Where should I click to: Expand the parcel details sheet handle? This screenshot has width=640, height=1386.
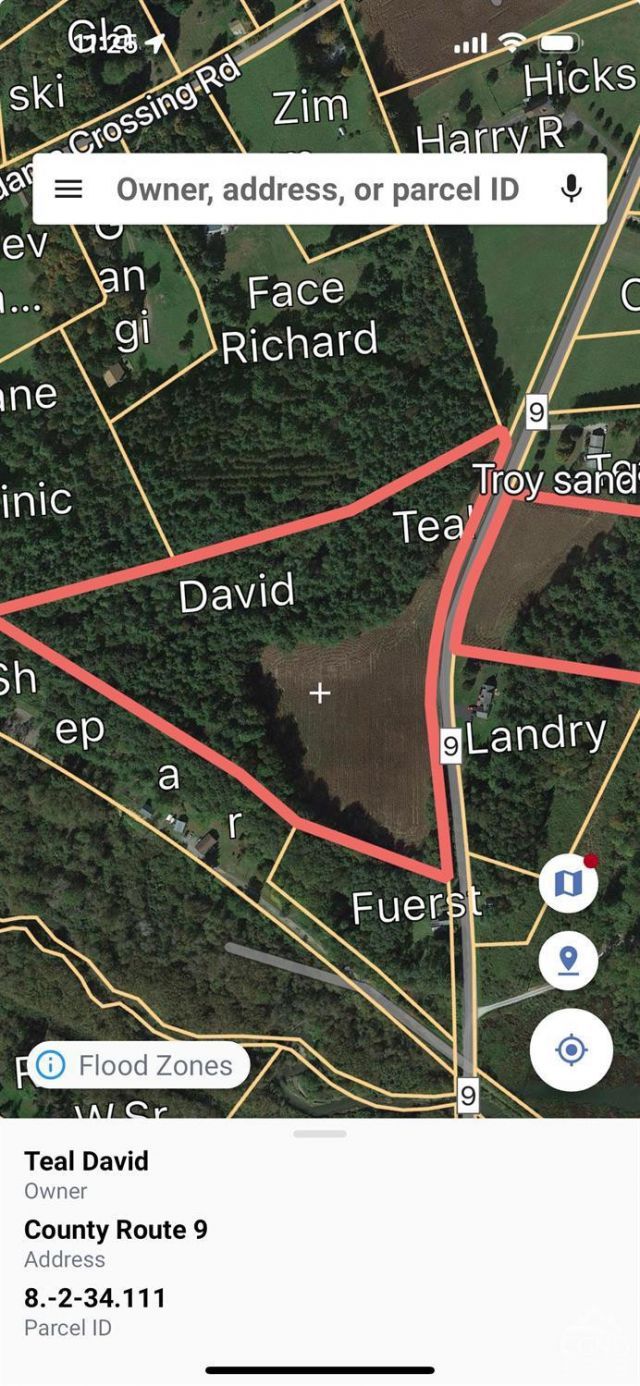click(320, 1134)
